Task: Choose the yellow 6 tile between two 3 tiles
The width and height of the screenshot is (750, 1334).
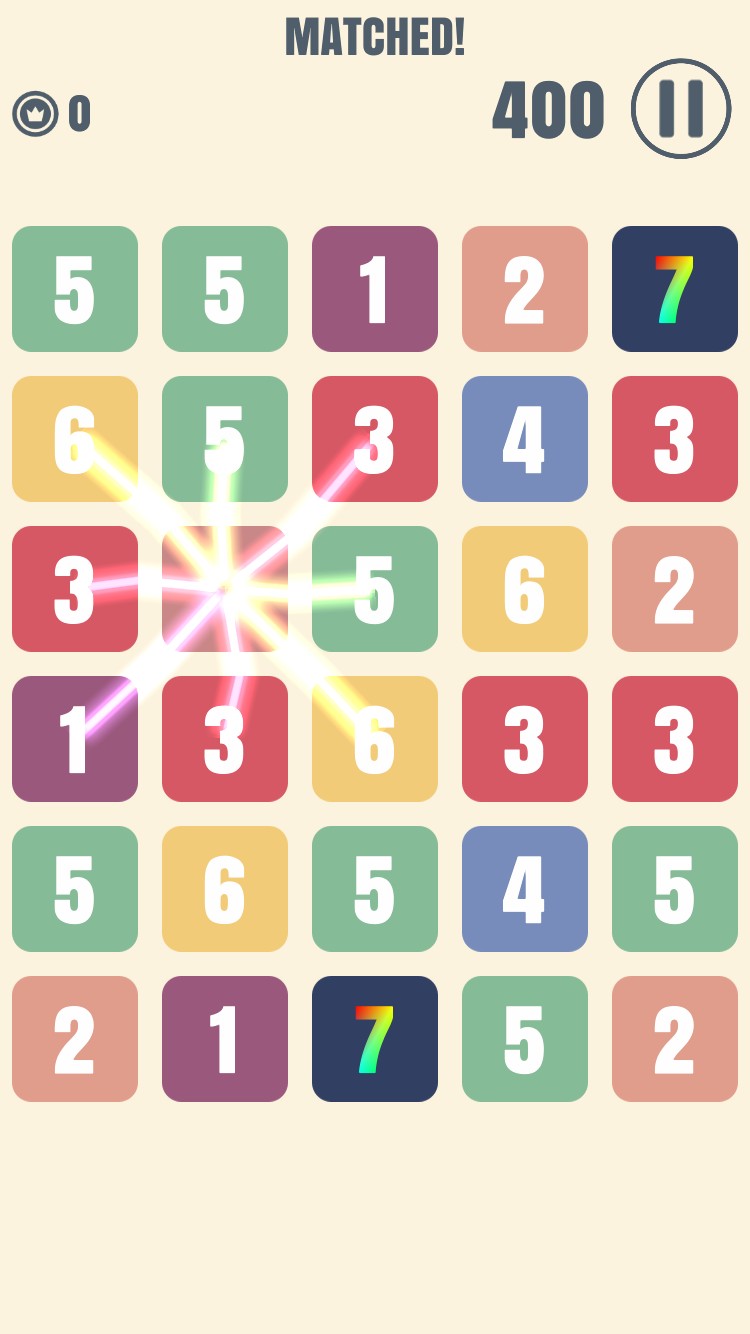Action: click(x=375, y=739)
